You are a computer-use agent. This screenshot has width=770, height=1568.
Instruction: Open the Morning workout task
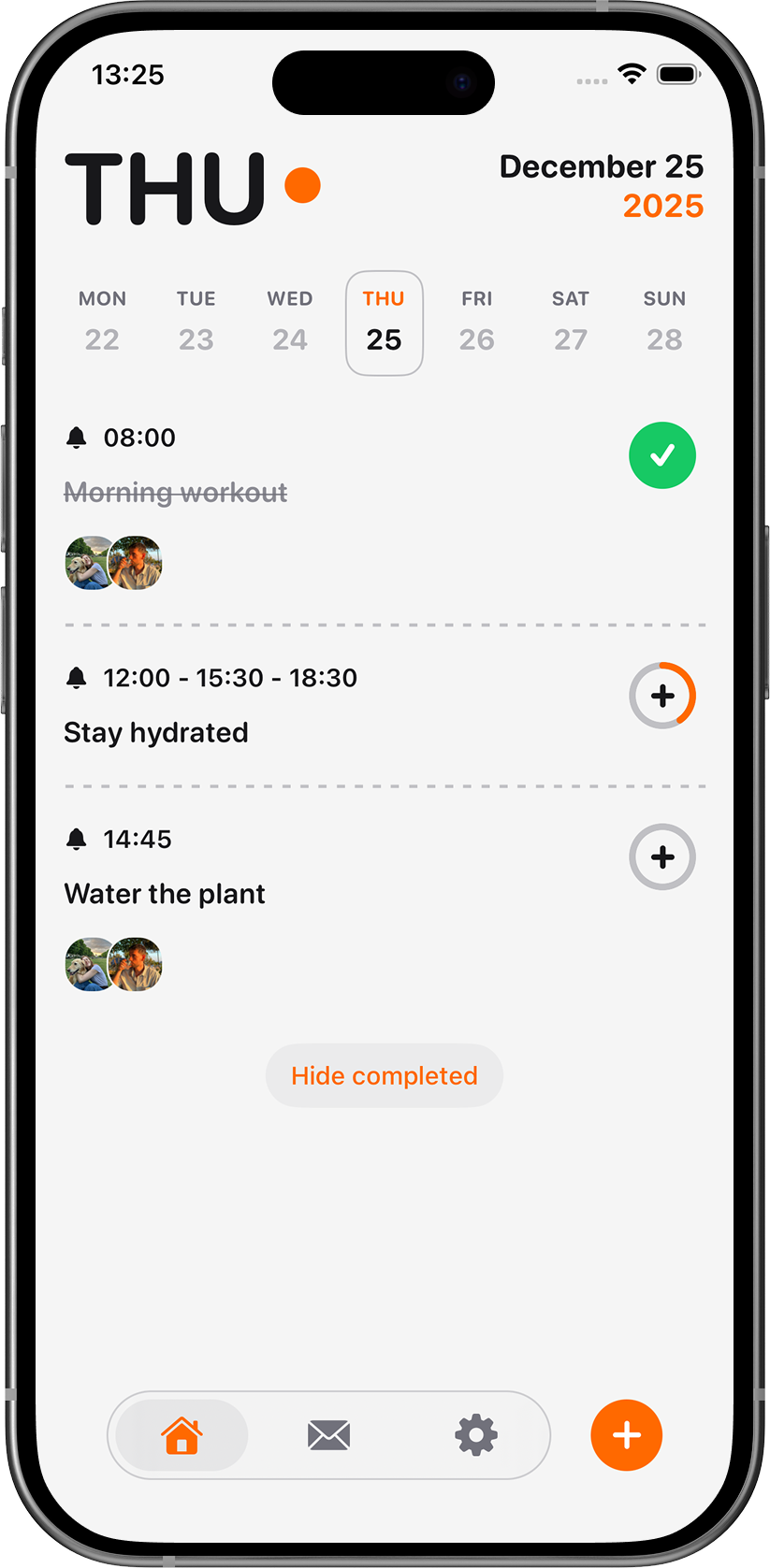pyautogui.click(x=175, y=493)
